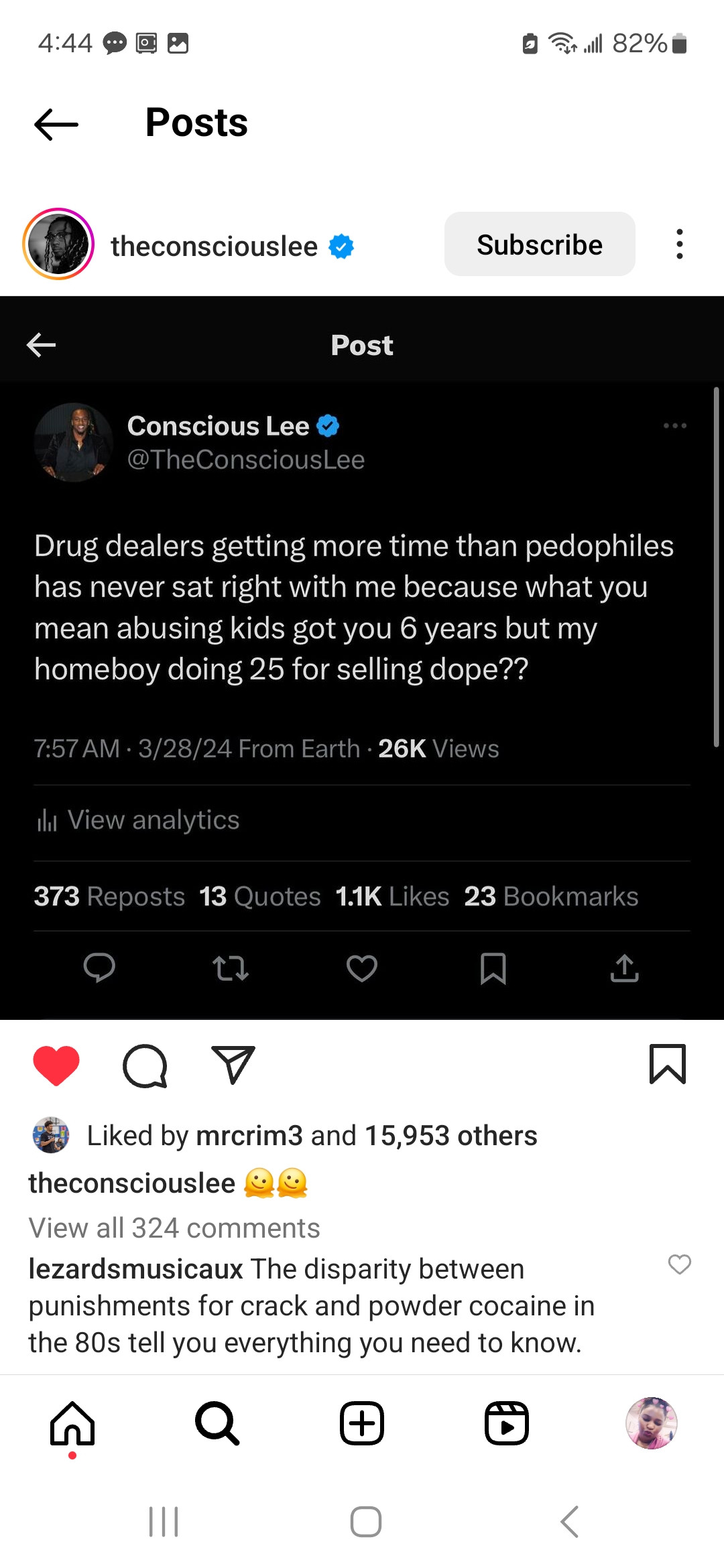724x1568 pixels.
Task: Open theconsciouslee's story avatar
Action: pyautogui.click(x=58, y=244)
